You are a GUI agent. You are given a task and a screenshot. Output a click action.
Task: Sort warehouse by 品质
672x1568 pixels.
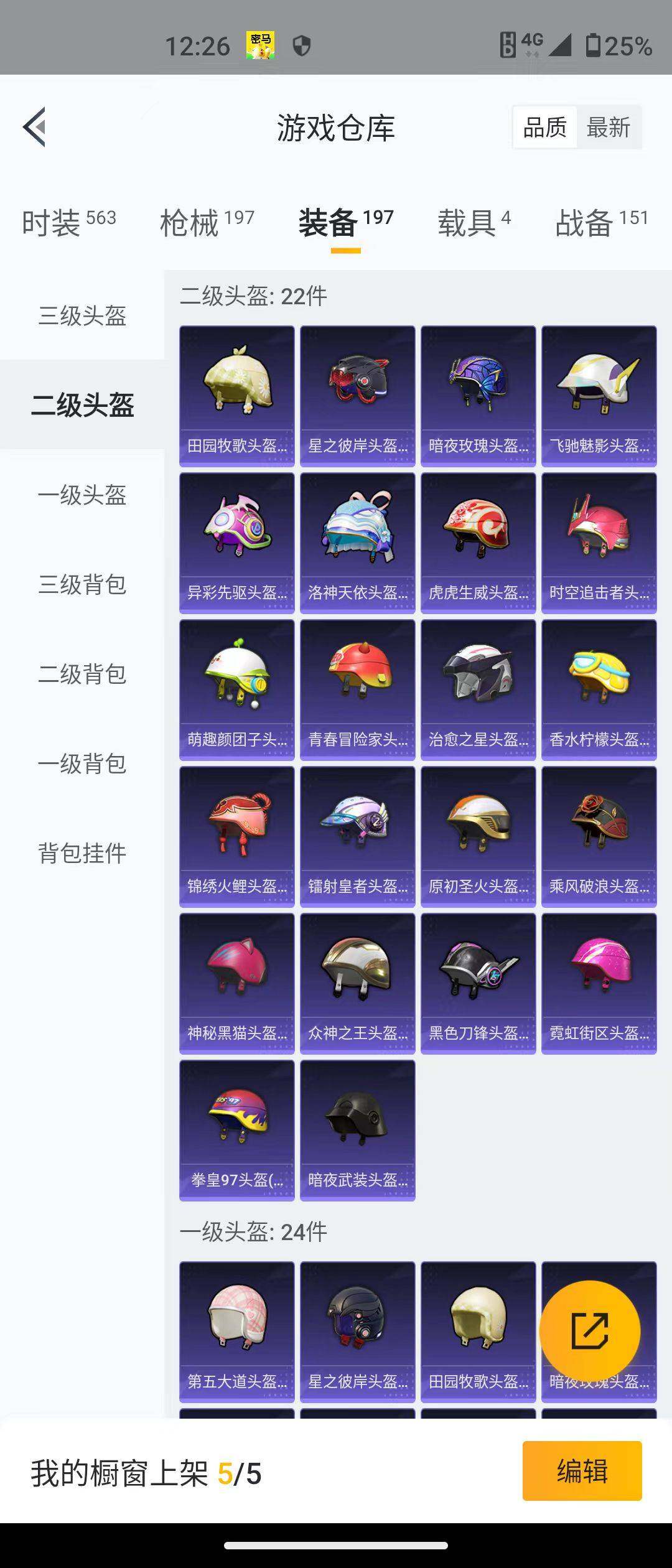coord(545,128)
